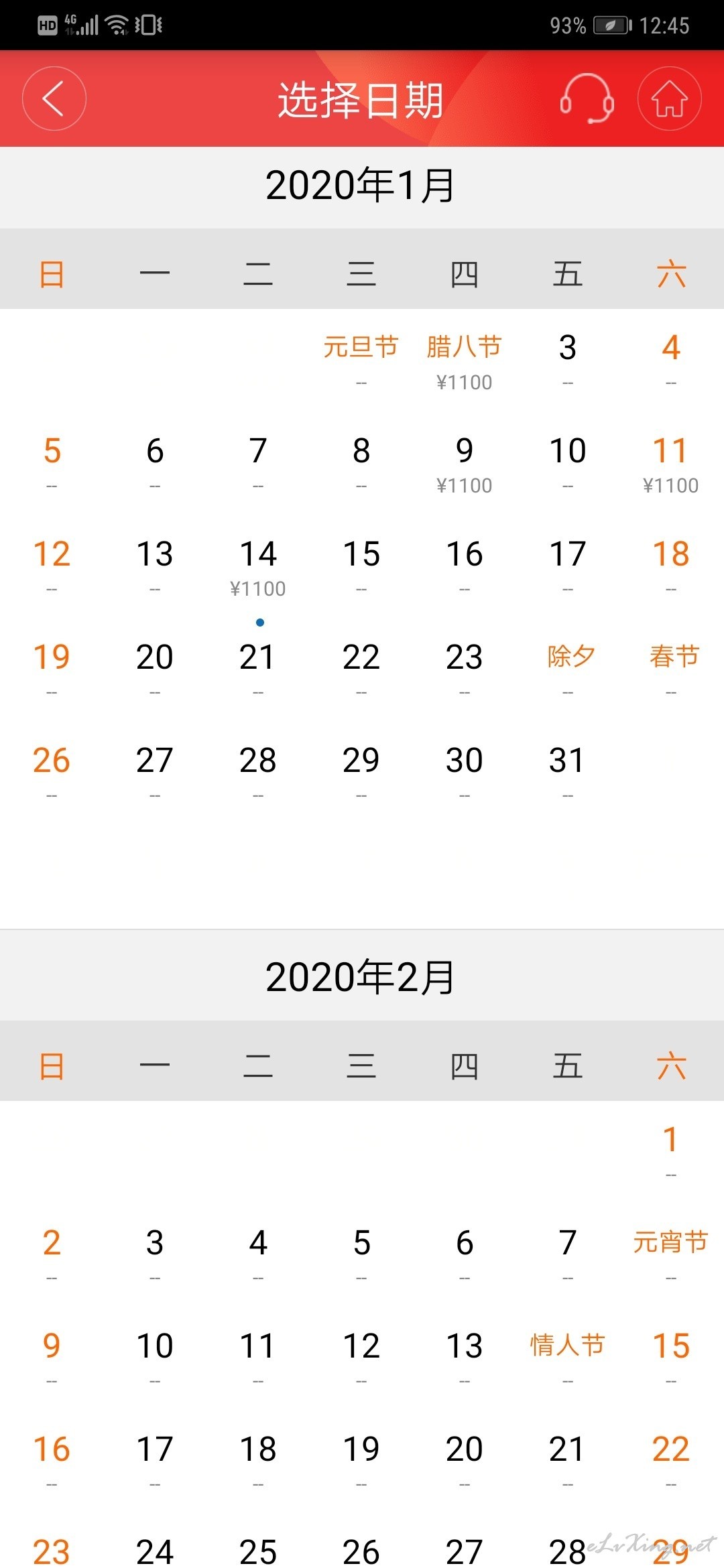Pick January 11 priced ¥1100

coord(671,465)
